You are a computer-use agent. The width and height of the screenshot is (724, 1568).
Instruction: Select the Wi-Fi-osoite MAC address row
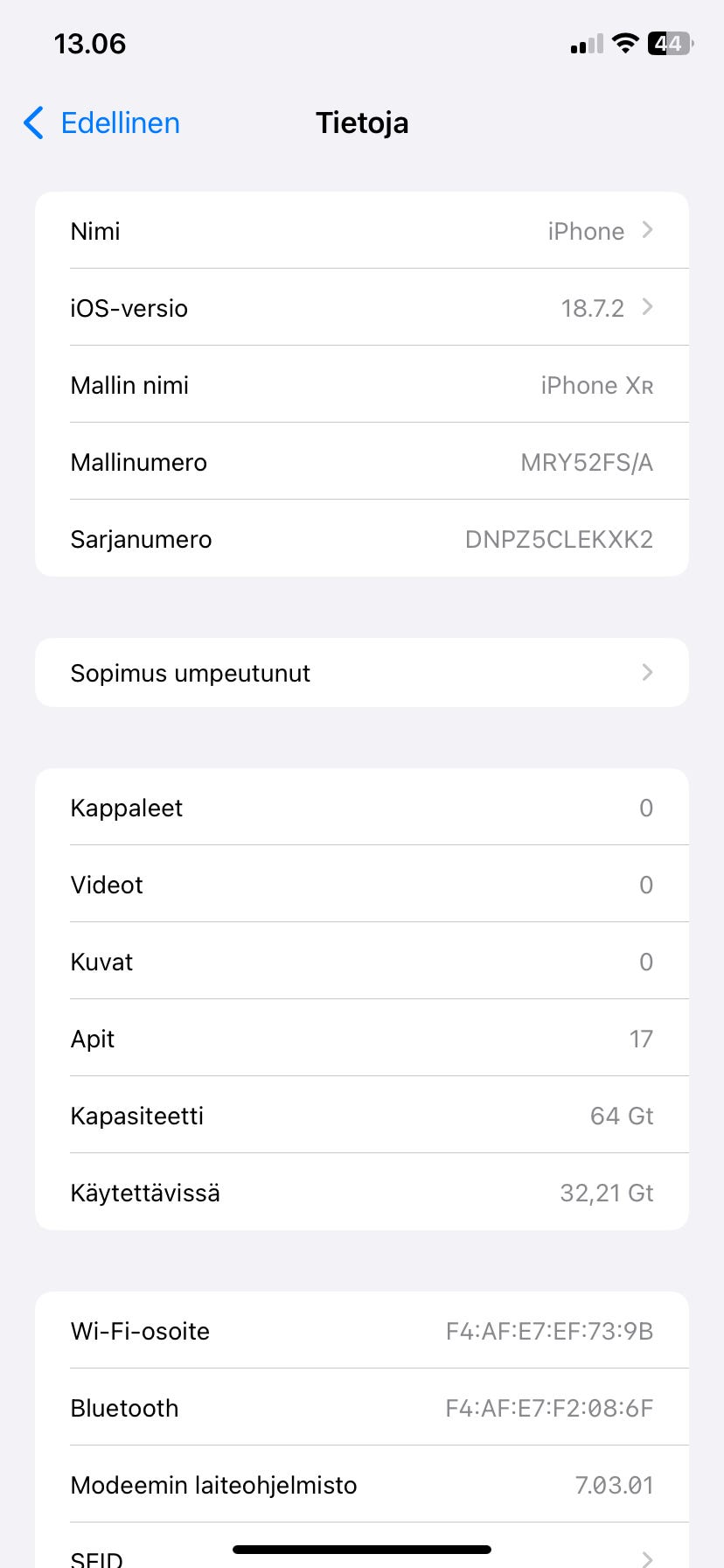click(362, 1330)
